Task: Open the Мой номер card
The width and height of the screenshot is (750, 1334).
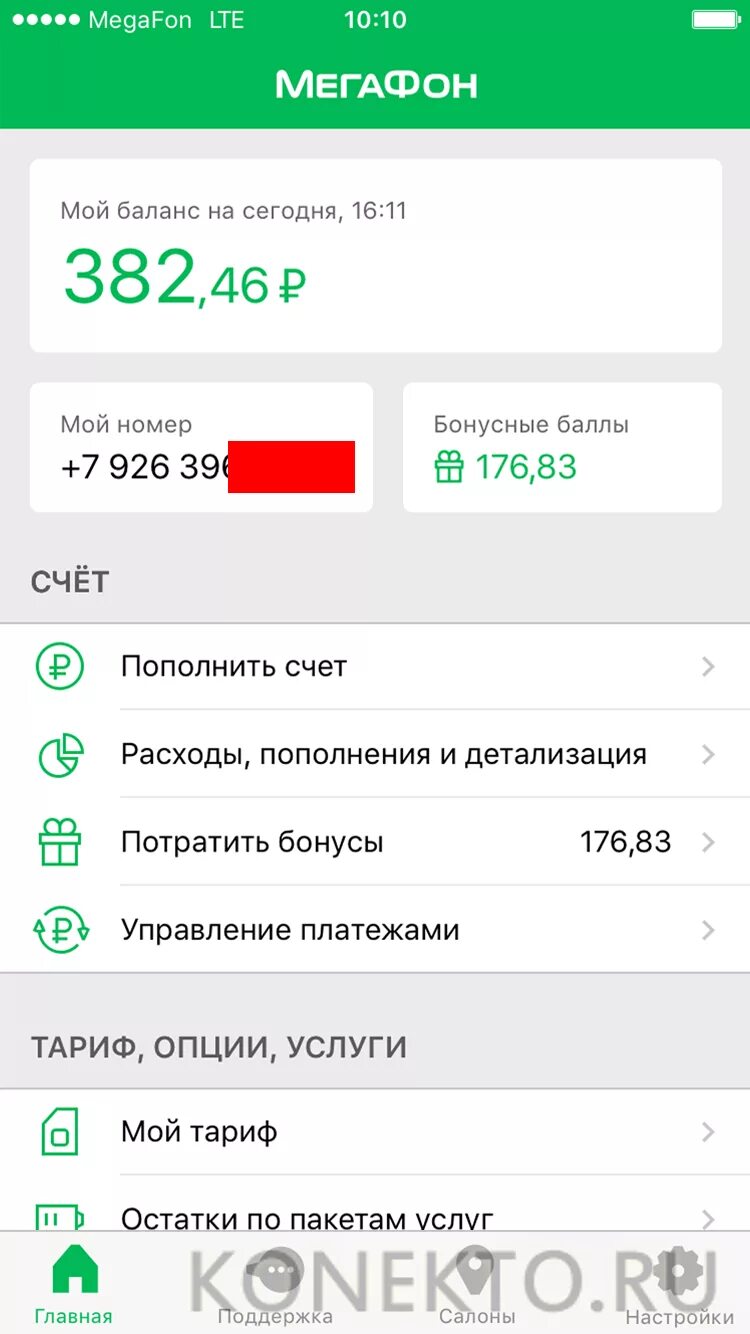Action: [x=201, y=447]
